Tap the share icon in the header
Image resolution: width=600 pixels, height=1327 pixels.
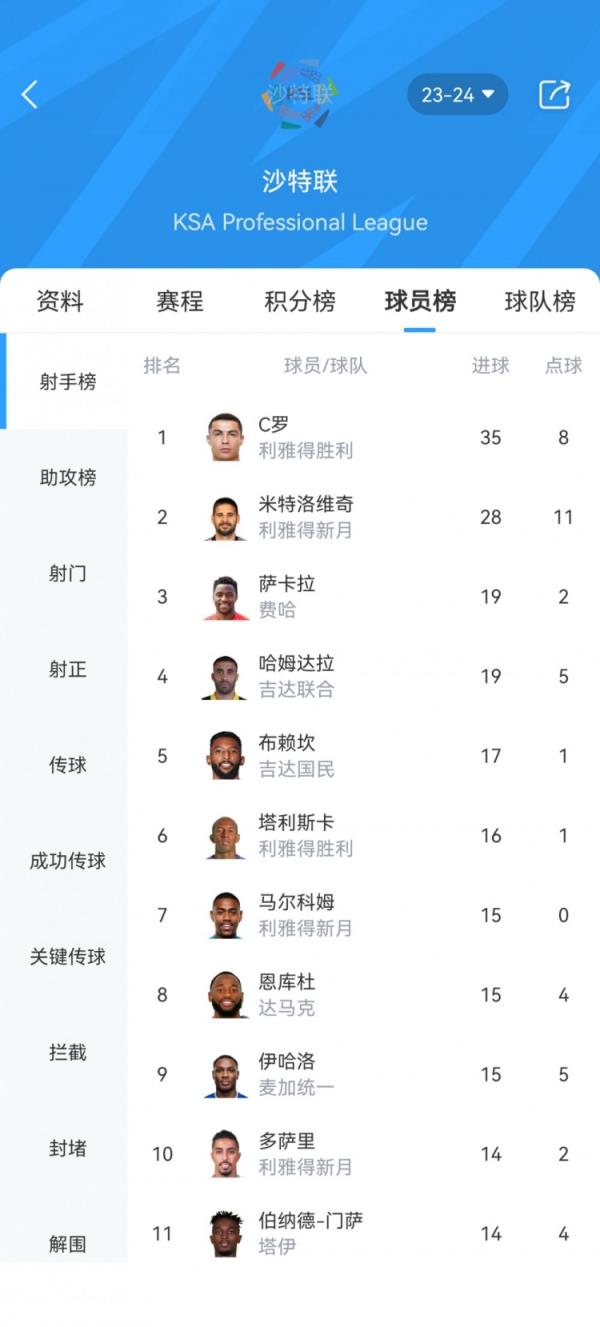(554, 95)
